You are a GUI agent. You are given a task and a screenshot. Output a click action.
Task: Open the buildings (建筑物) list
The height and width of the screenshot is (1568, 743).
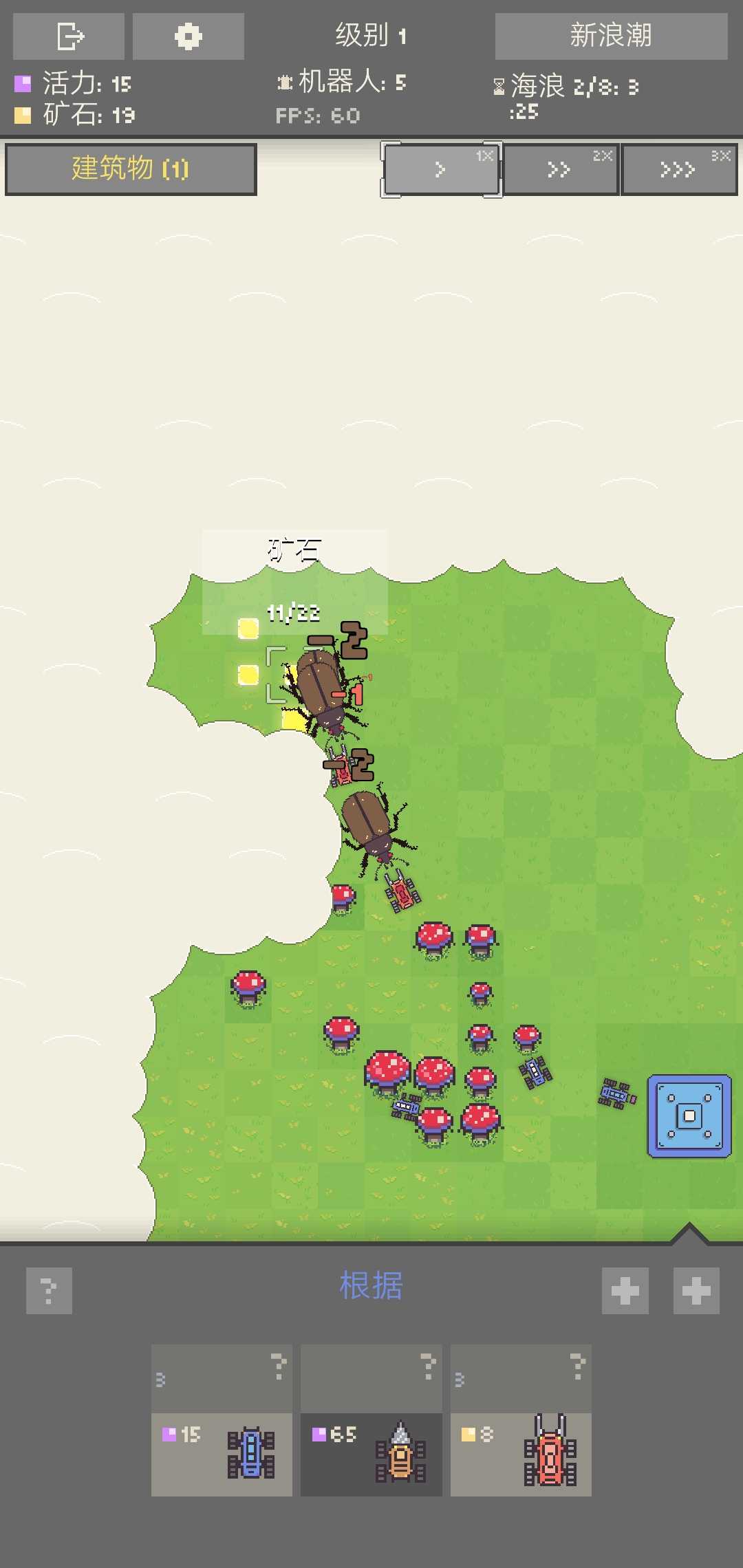131,169
